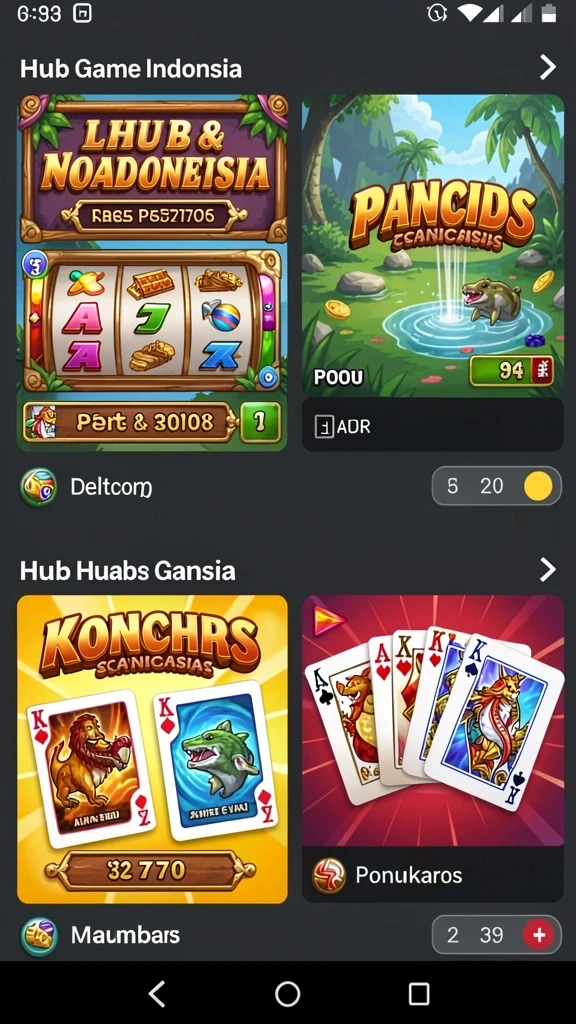Go to the home screen
Viewport: 576px width, 1024px height.
coord(287,993)
